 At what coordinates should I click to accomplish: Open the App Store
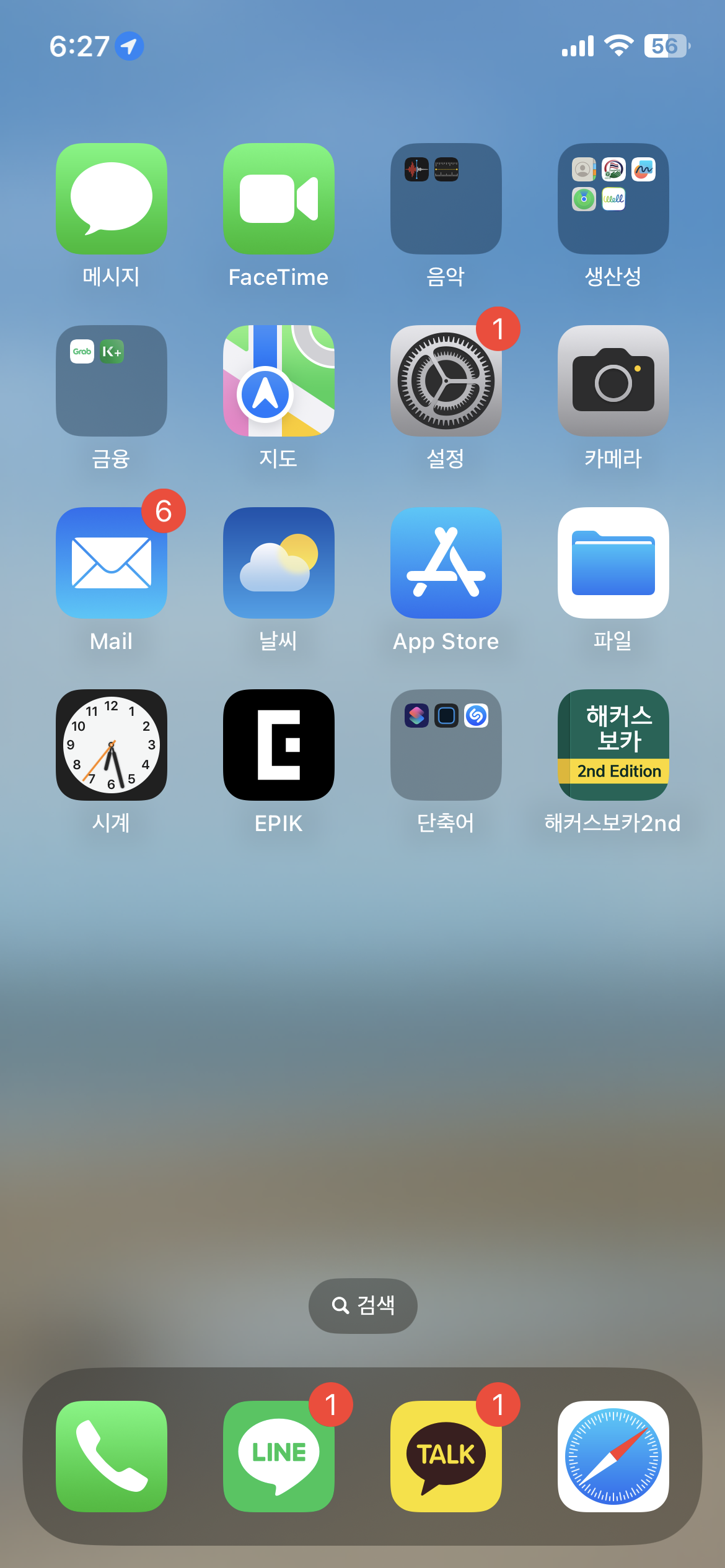click(x=446, y=563)
